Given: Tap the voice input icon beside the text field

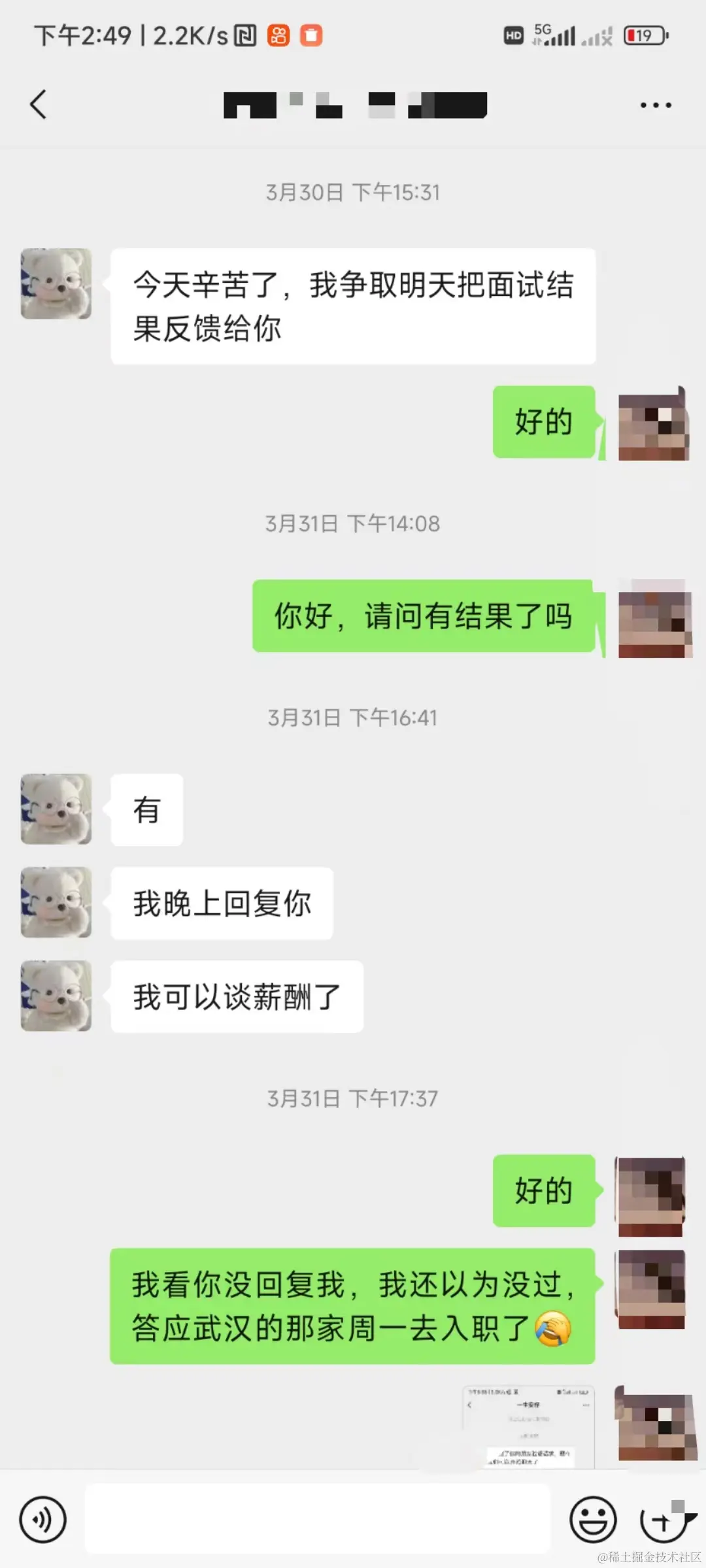Looking at the screenshot, I should coord(43,1520).
